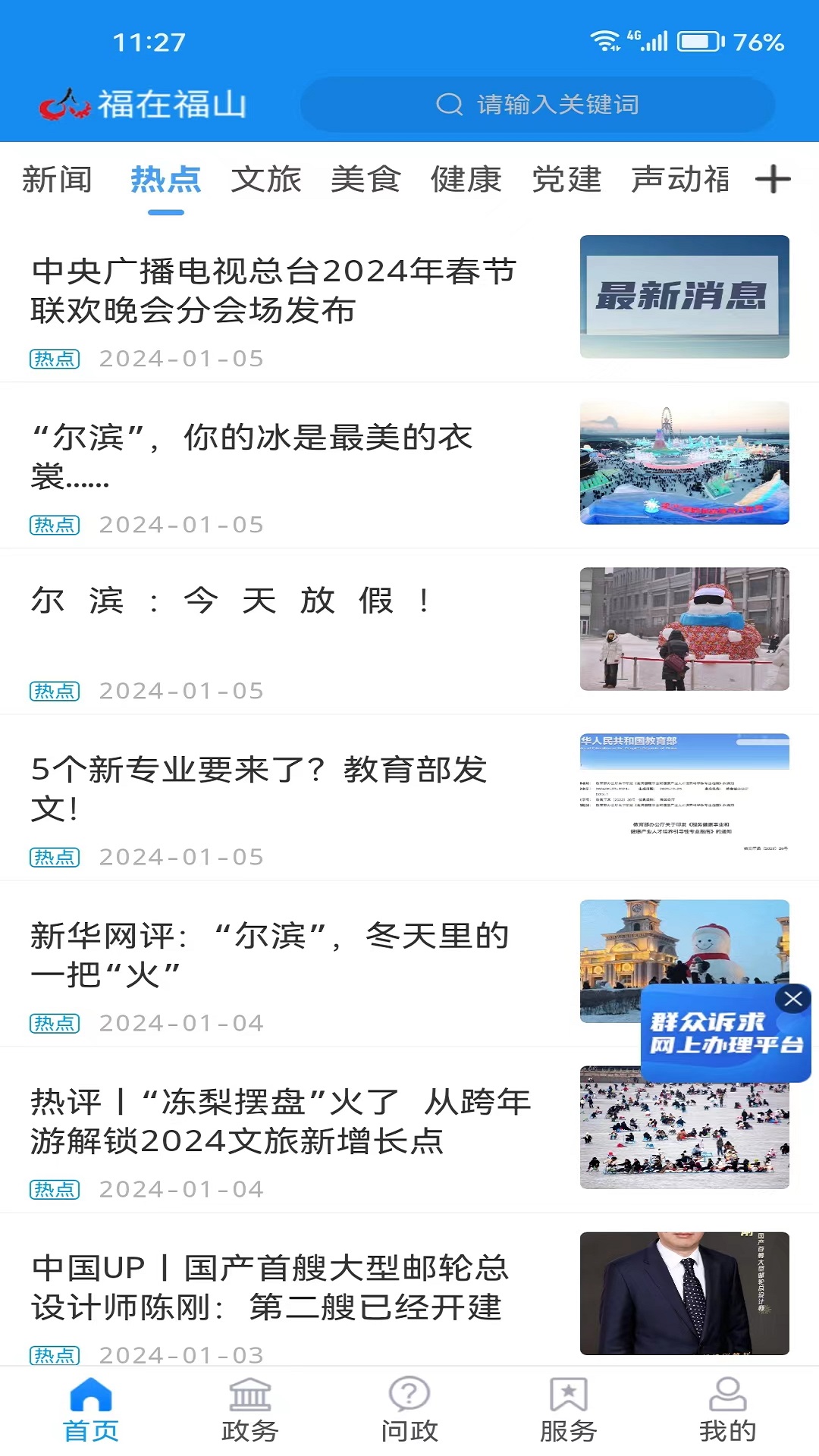This screenshot has width=819, height=1456.
Task: Dismiss the 群众诉求 floating banner
Action: pos(793,999)
